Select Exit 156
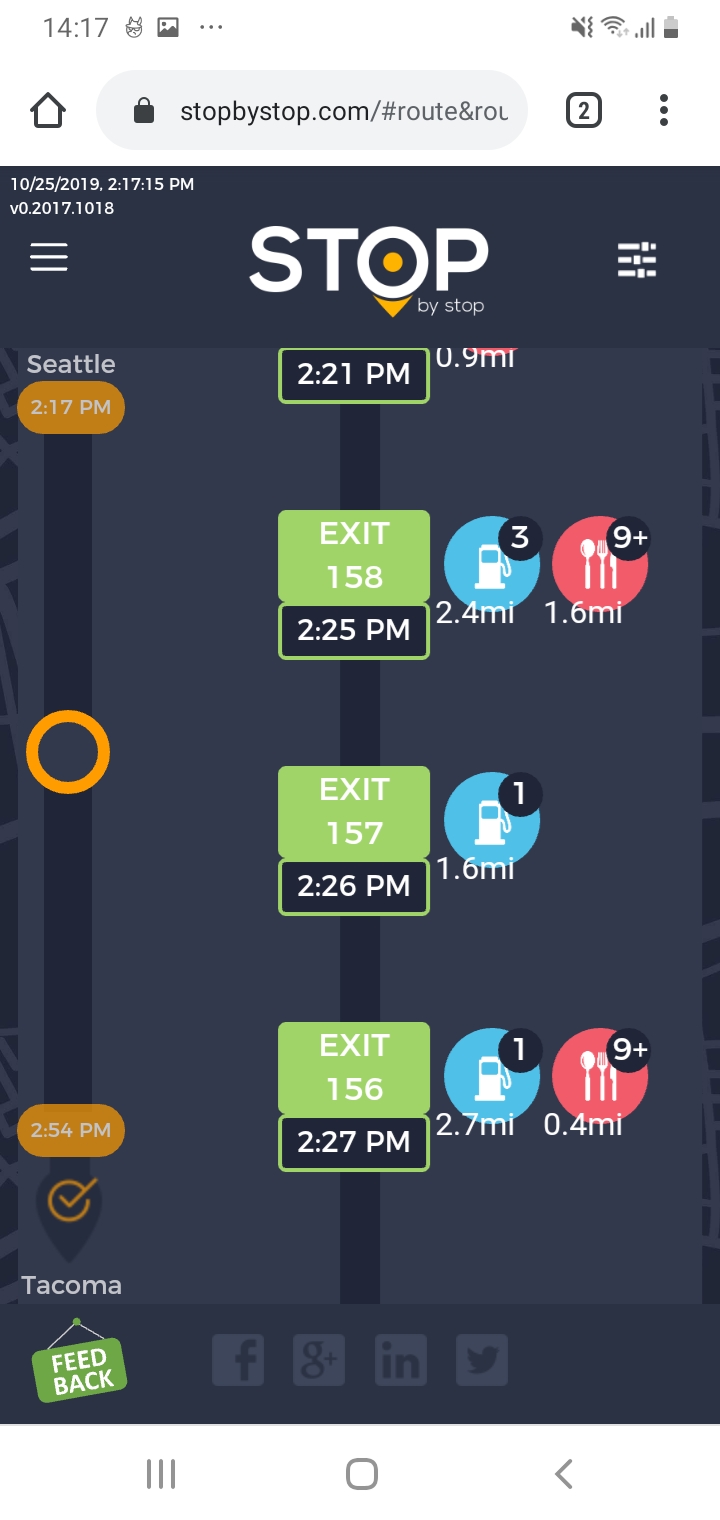Screen dimensions: 720x1520 point(354,1068)
